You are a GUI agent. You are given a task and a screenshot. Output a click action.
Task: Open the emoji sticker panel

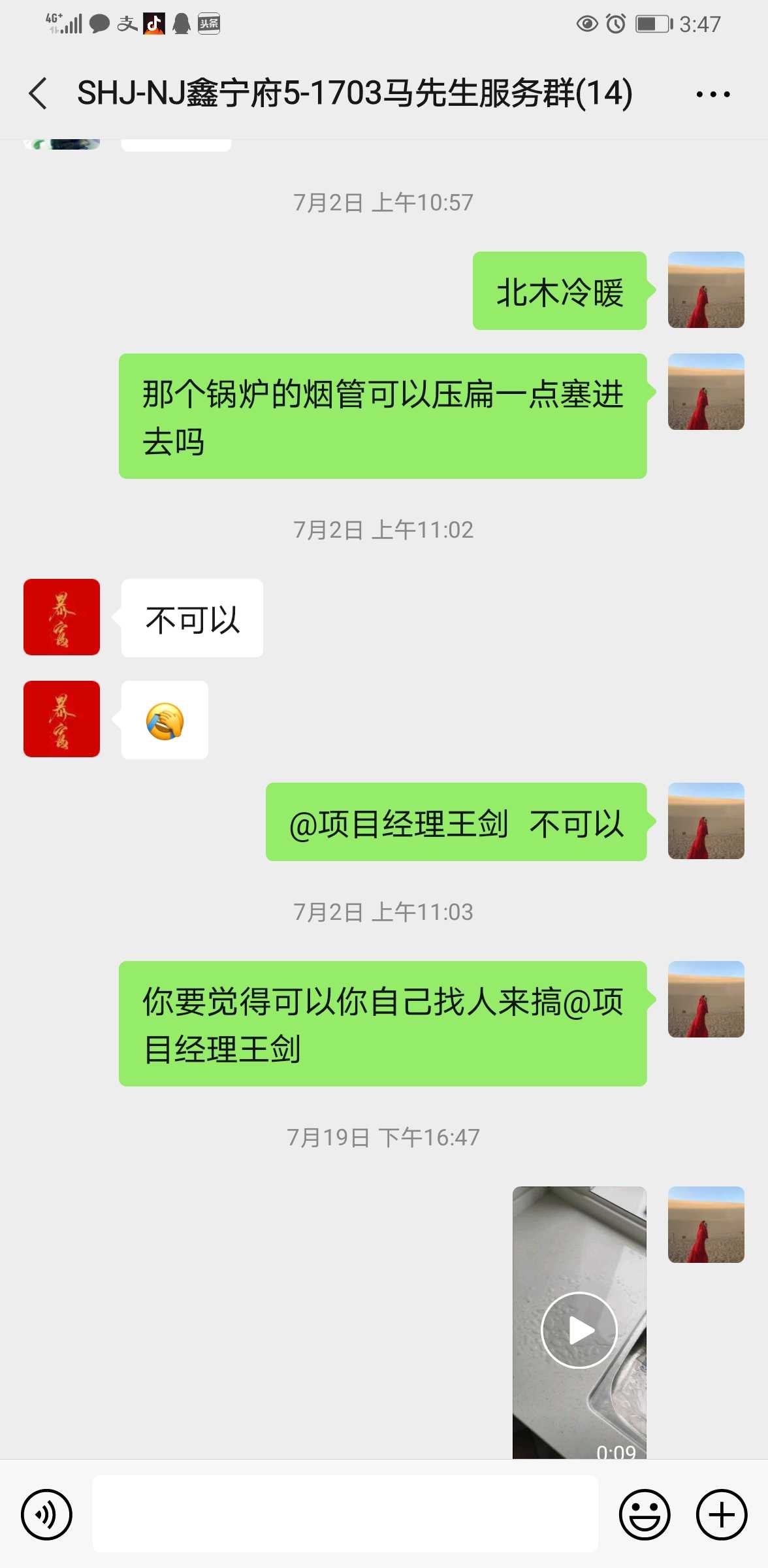[644, 1514]
